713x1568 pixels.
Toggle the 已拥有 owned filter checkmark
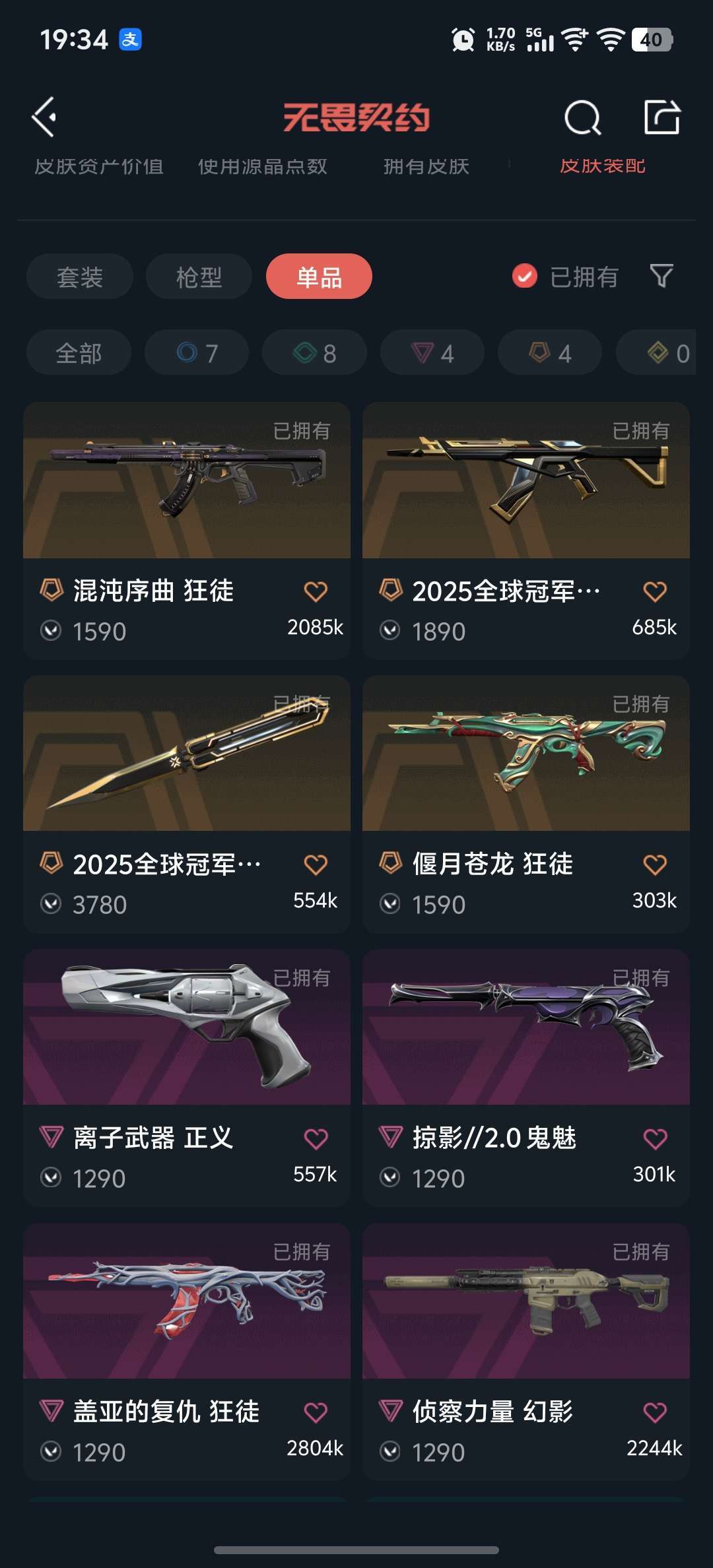[524, 277]
